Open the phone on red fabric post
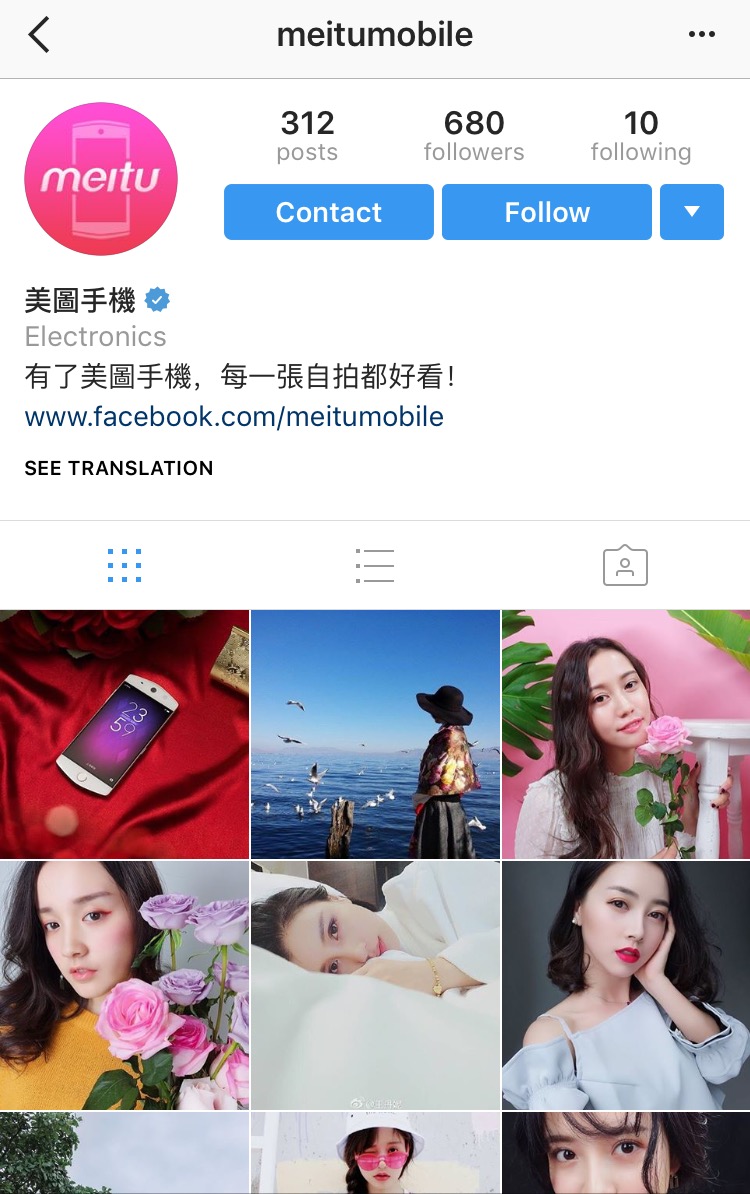Screen dimensions: 750x1194 [x=124, y=734]
